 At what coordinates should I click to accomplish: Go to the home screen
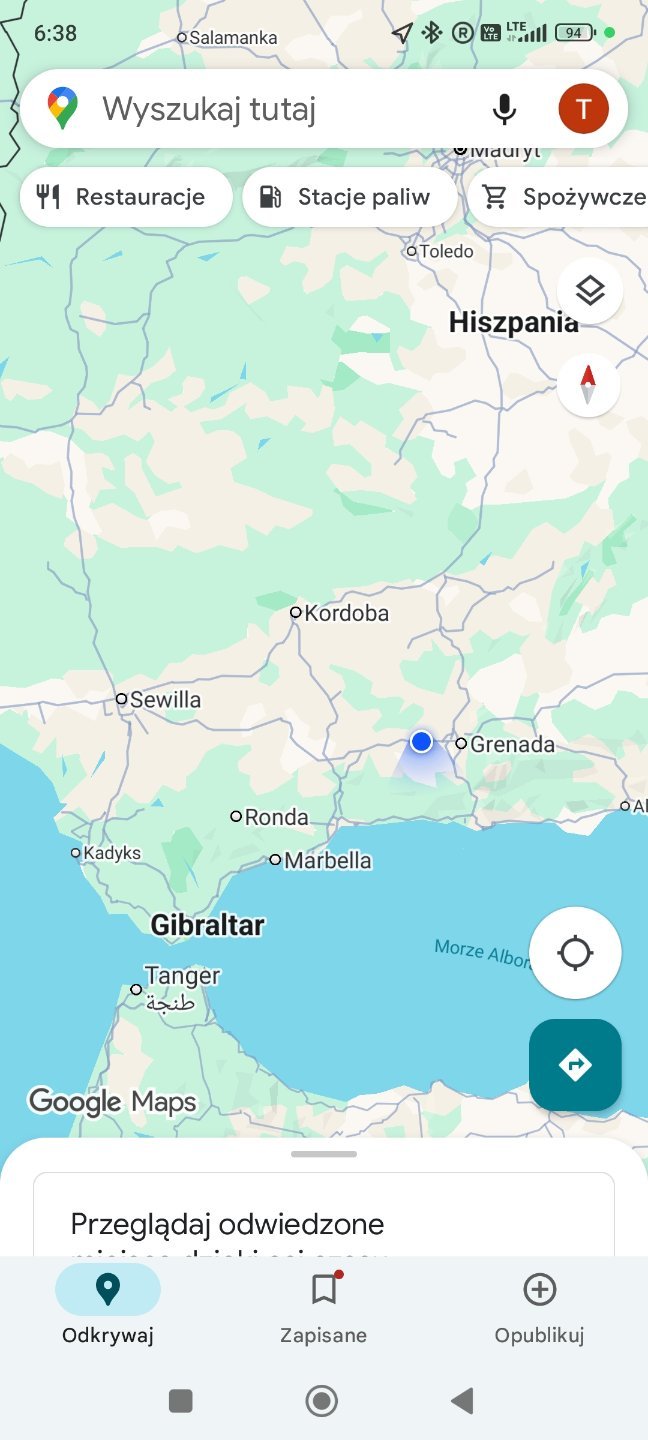coord(322,1401)
